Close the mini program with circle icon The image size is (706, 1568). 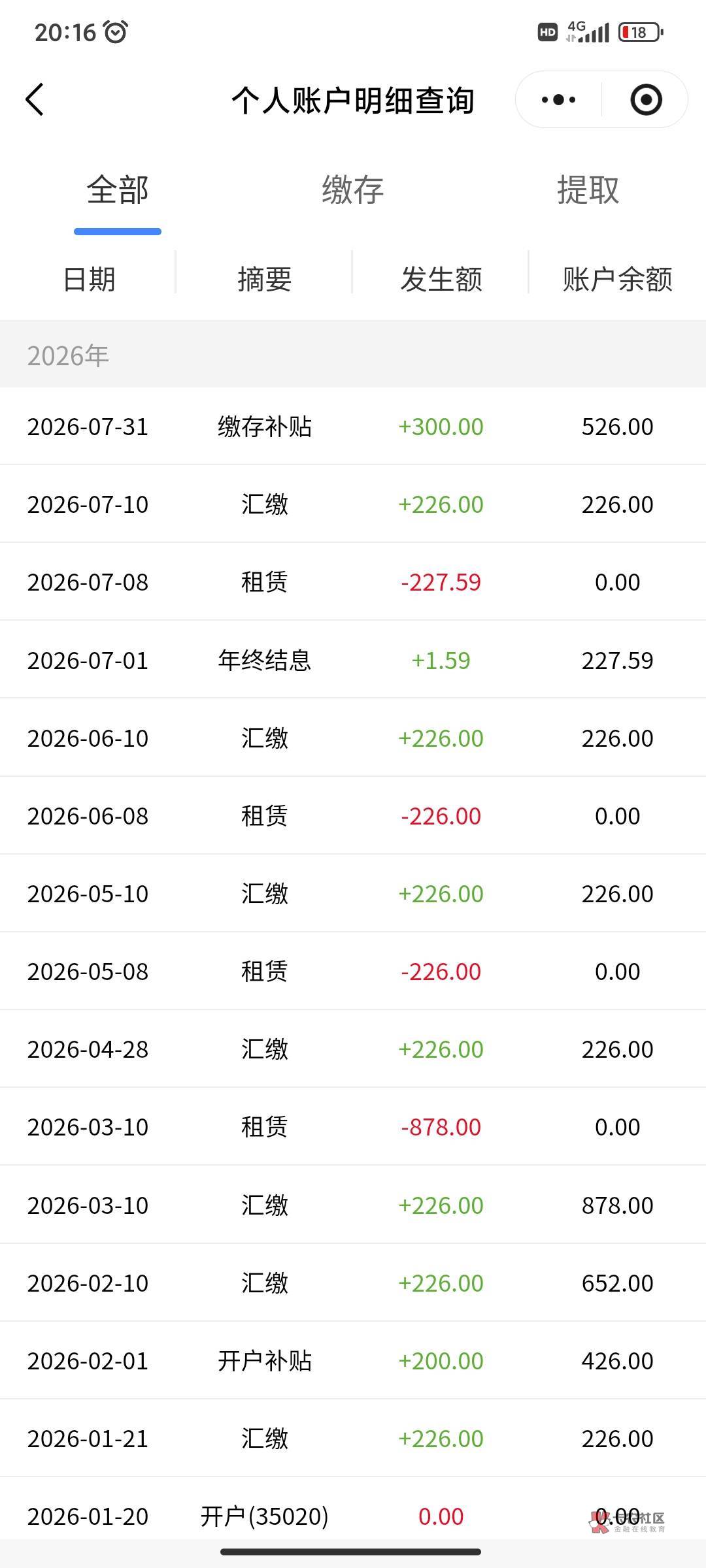pos(646,99)
